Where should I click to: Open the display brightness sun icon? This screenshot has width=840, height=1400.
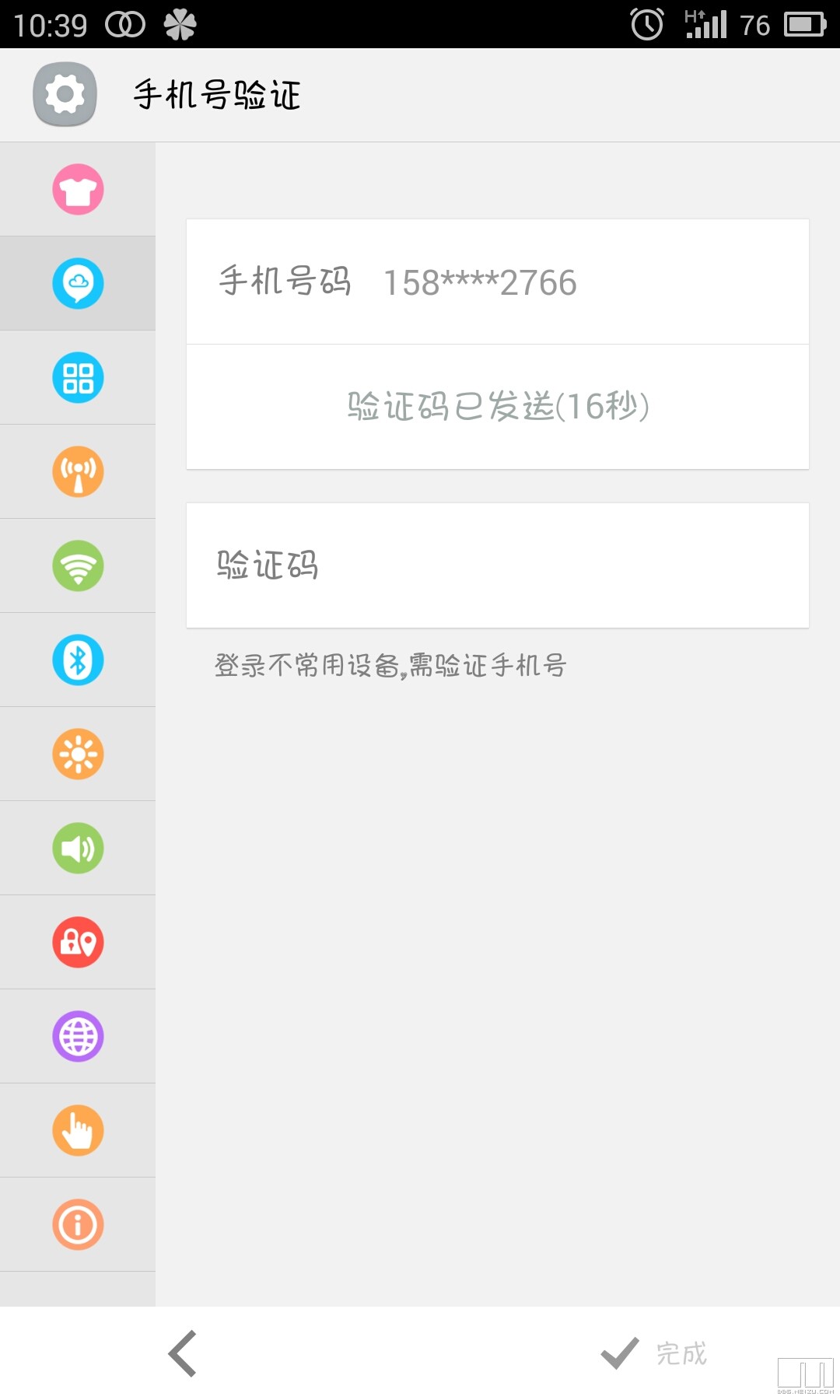pyautogui.click(x=78, y=754)
